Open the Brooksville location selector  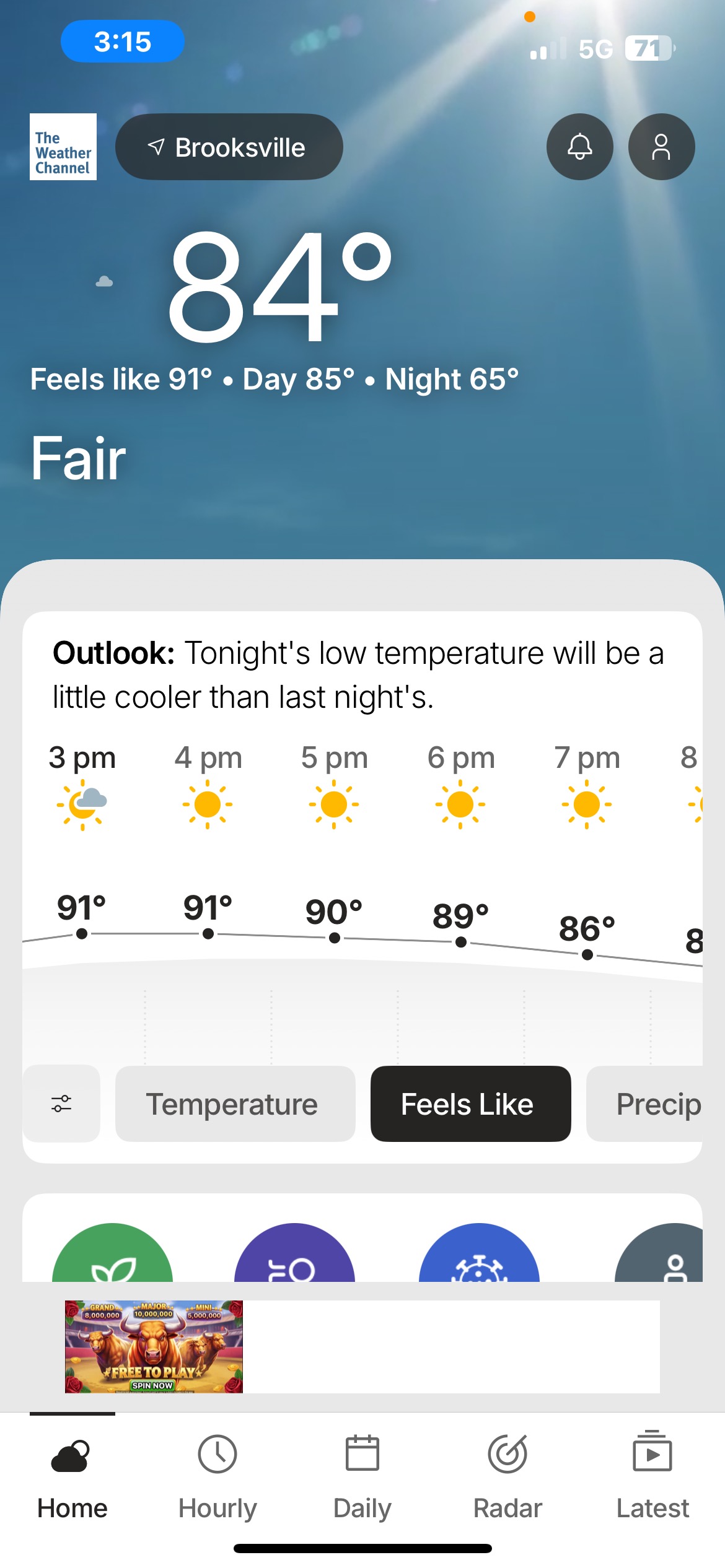[229, 147]
